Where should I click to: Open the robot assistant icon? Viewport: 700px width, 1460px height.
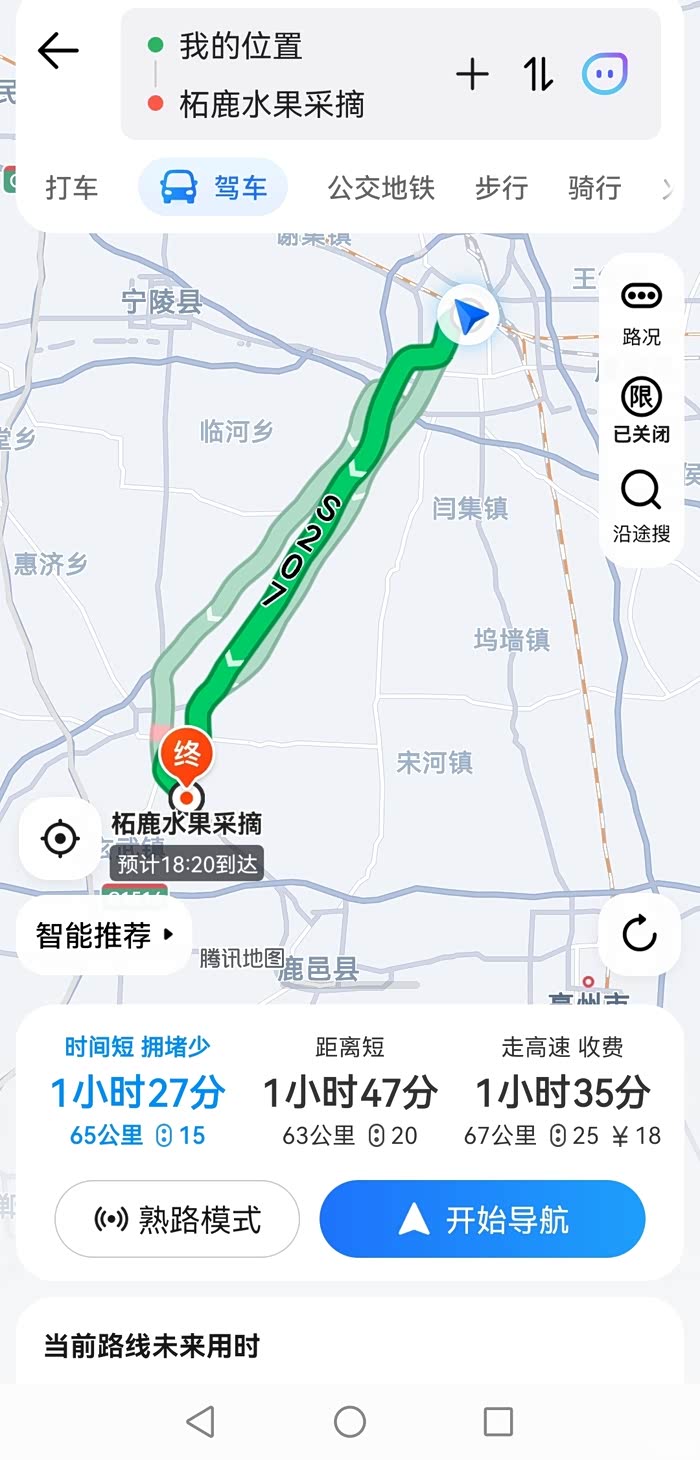click(x=605, y=75)
